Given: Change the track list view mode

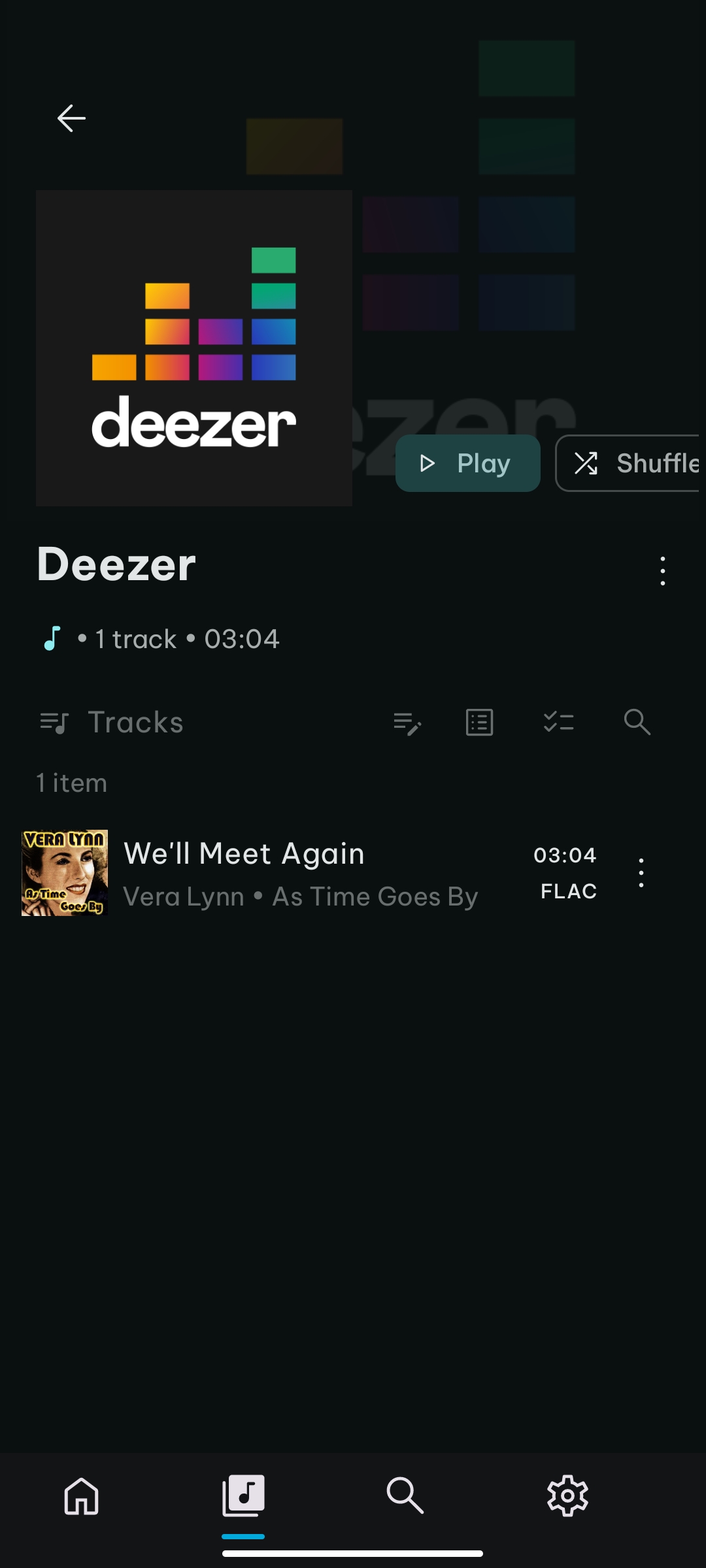Looking at the screenshot, I should pos(479,723).
